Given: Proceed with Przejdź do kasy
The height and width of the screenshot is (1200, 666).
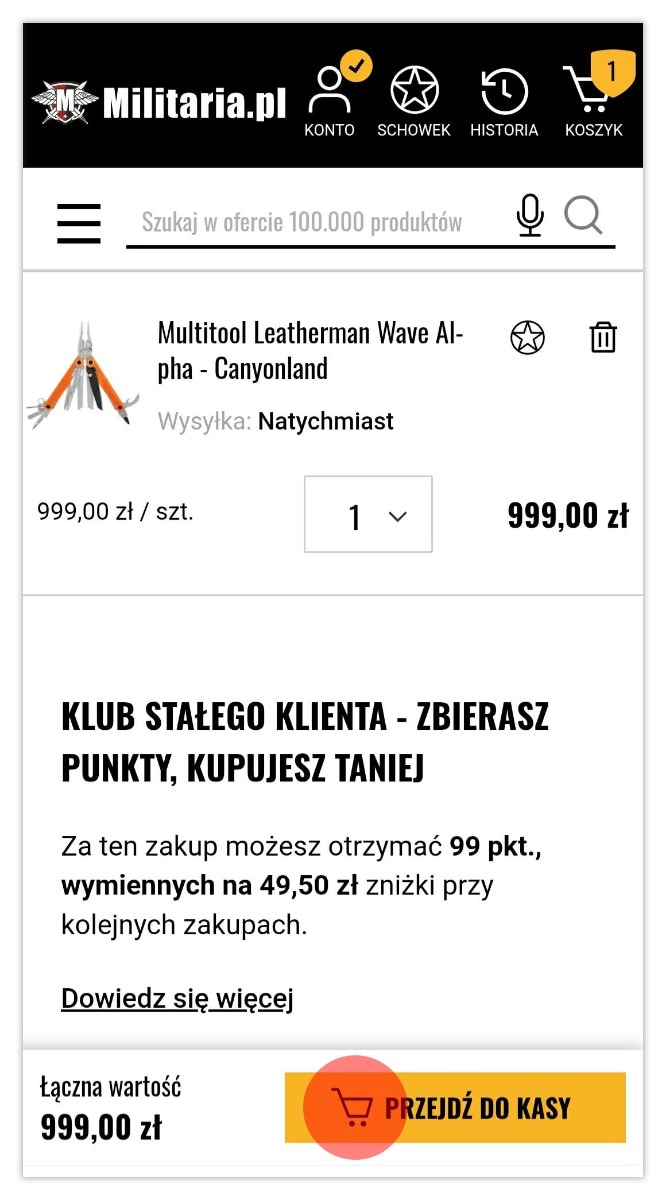Looking at the screenshot, I should pyautogui.click(x=455, y=1108).
